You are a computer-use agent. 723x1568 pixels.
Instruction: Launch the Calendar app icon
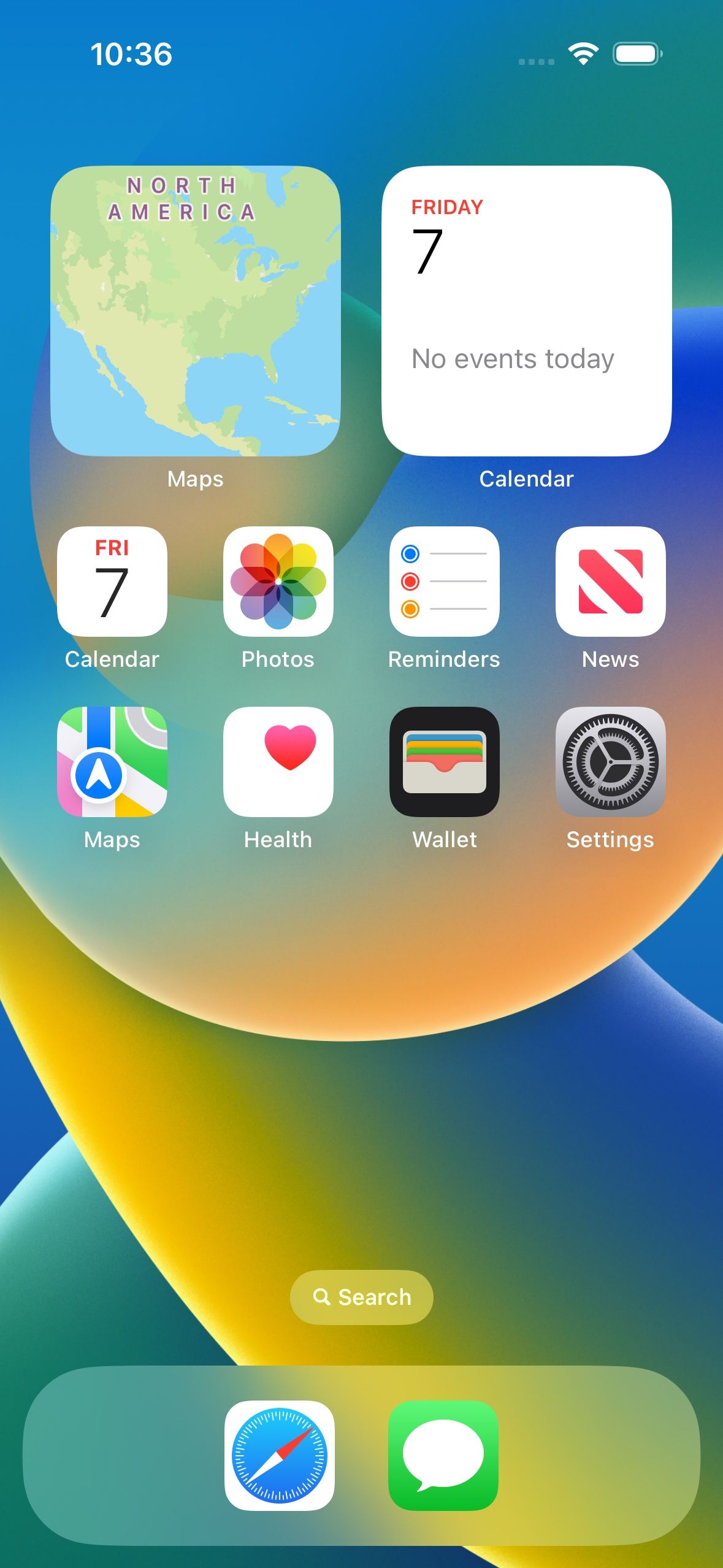112,582
